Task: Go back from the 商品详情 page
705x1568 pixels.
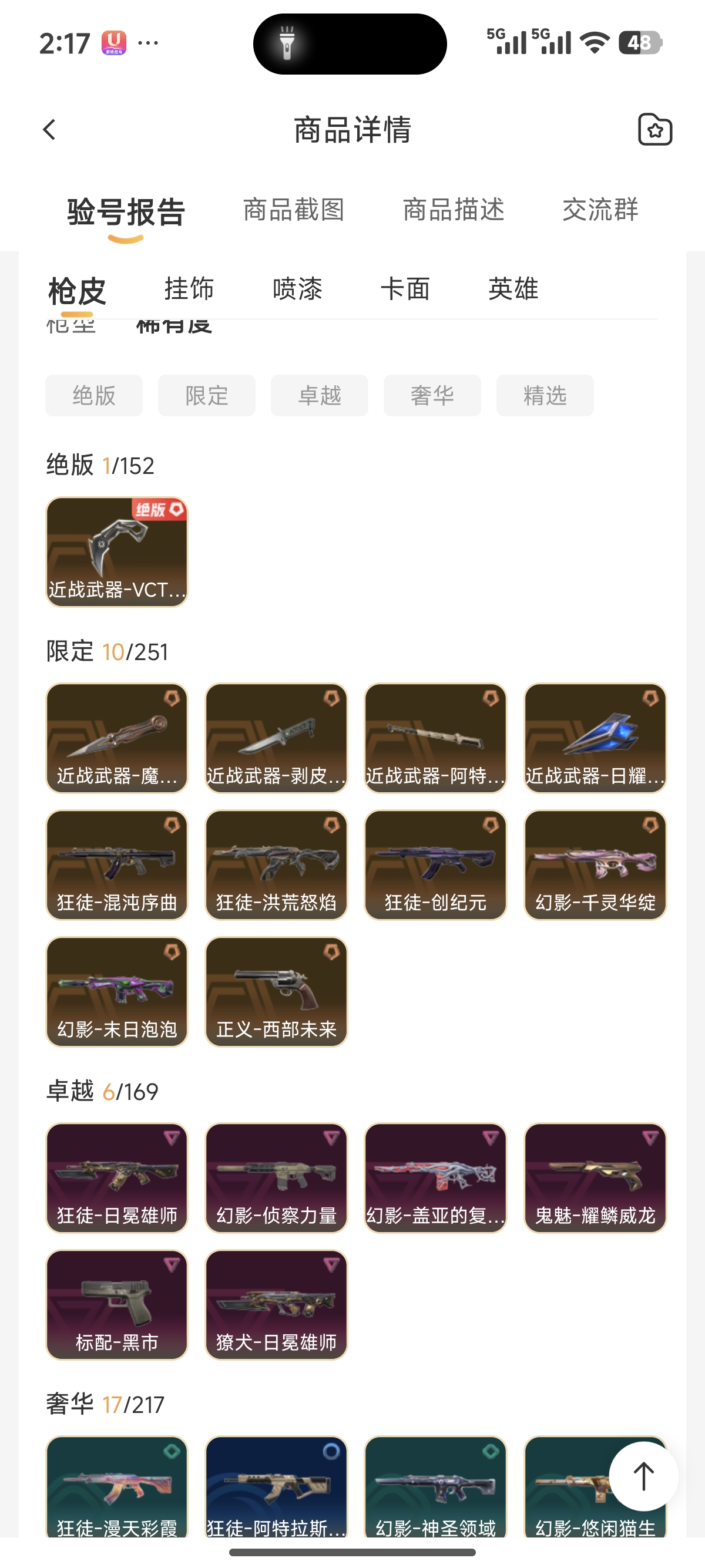Action: (49, 130)
